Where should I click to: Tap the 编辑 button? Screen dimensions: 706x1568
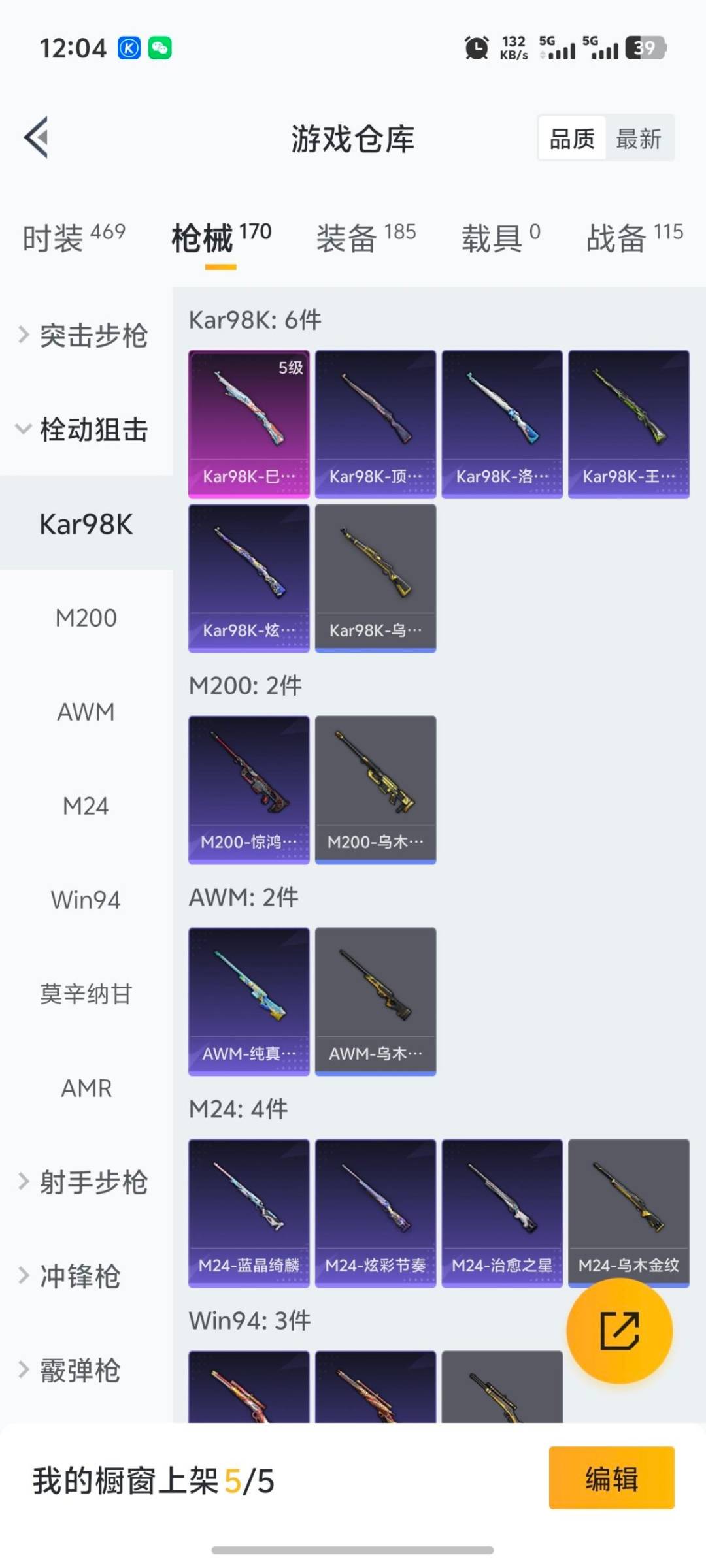[611, 1477]
